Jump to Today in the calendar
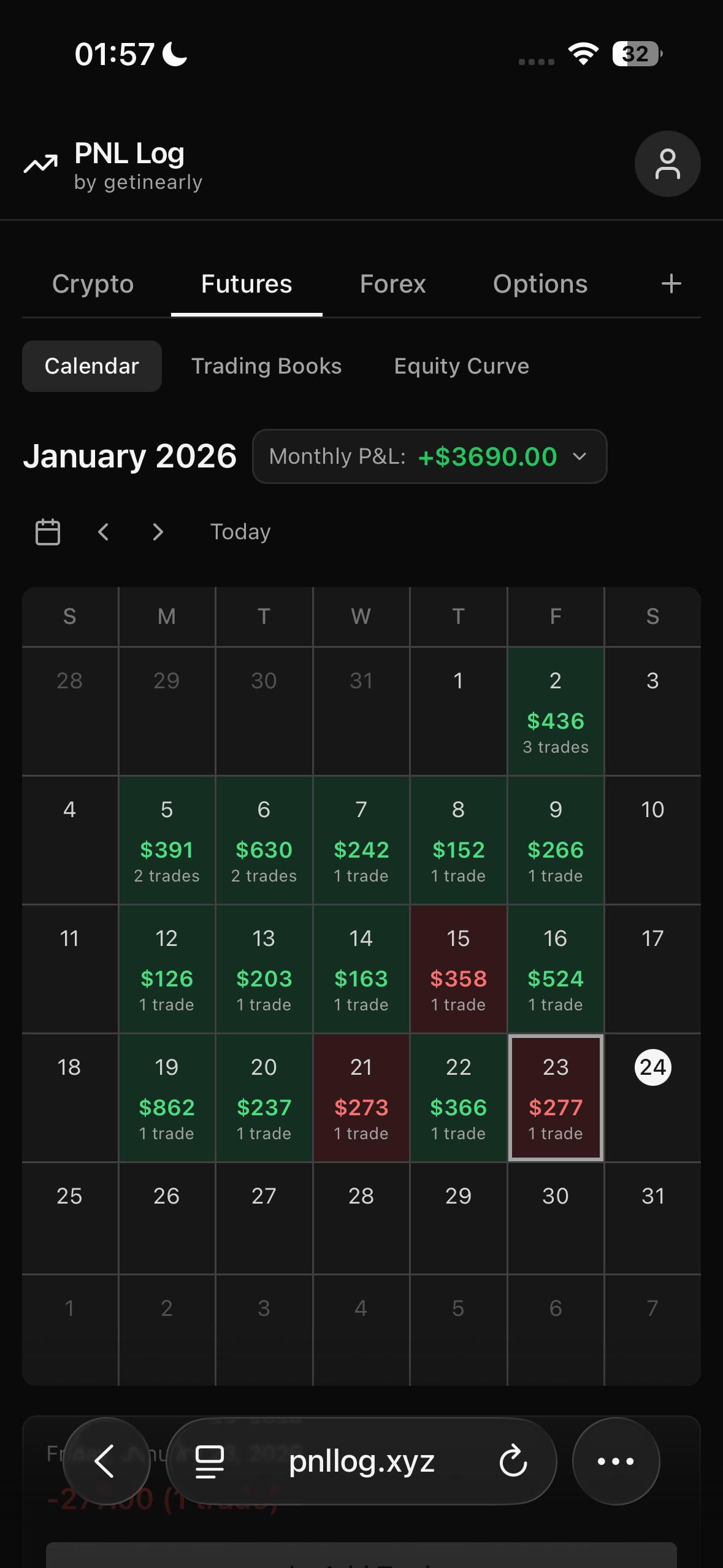The image size is (723, 1568). tap(240, 532)
